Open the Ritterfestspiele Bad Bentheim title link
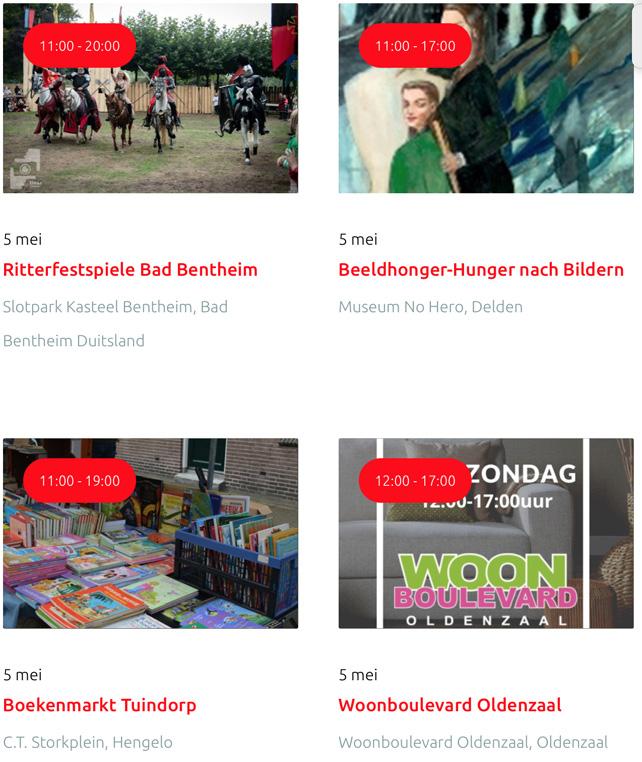This screenshot has height=762, width=642. (130, 270)
